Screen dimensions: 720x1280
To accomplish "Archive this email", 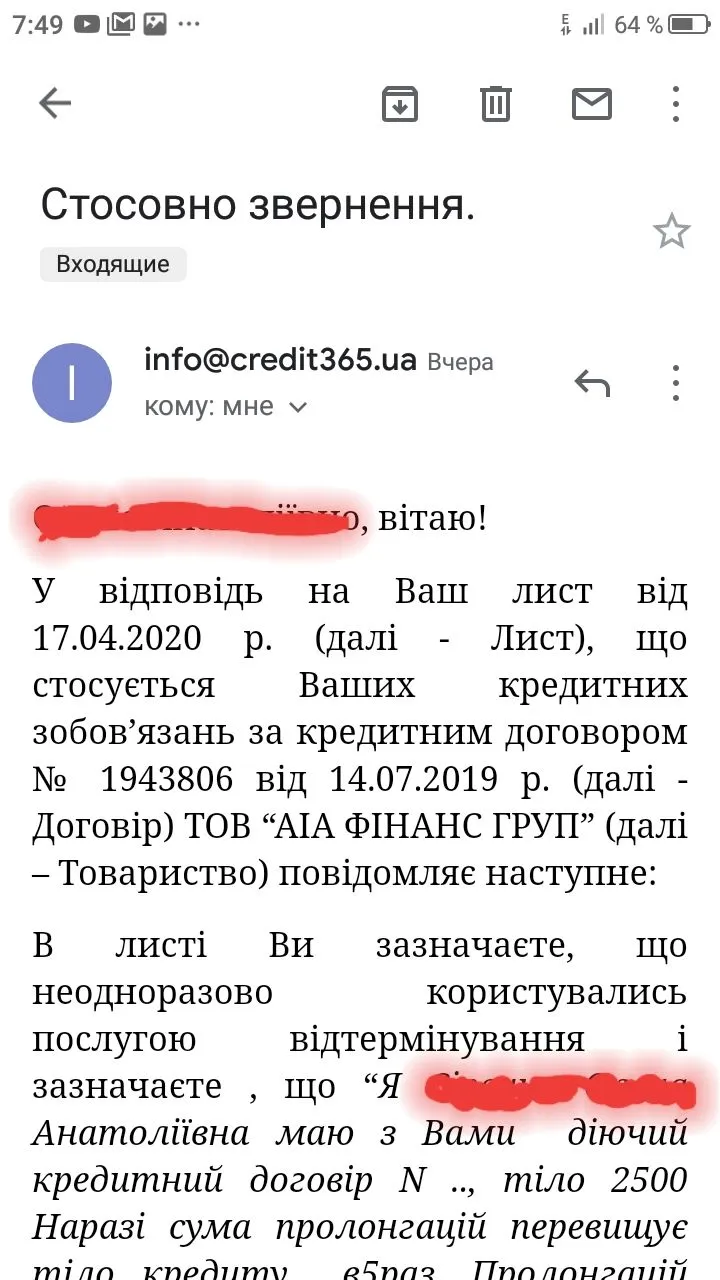I will point(400,103).
